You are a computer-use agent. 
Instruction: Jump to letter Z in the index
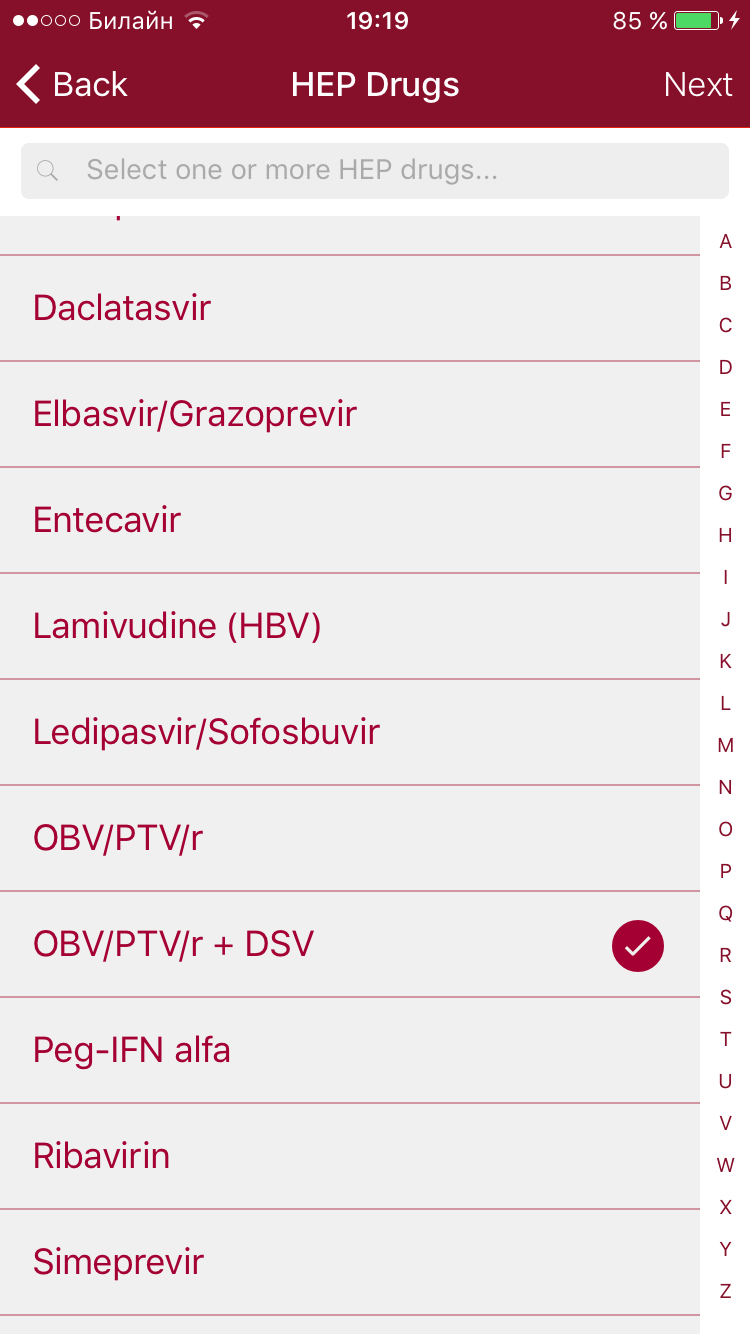(x=726, y=1291)
